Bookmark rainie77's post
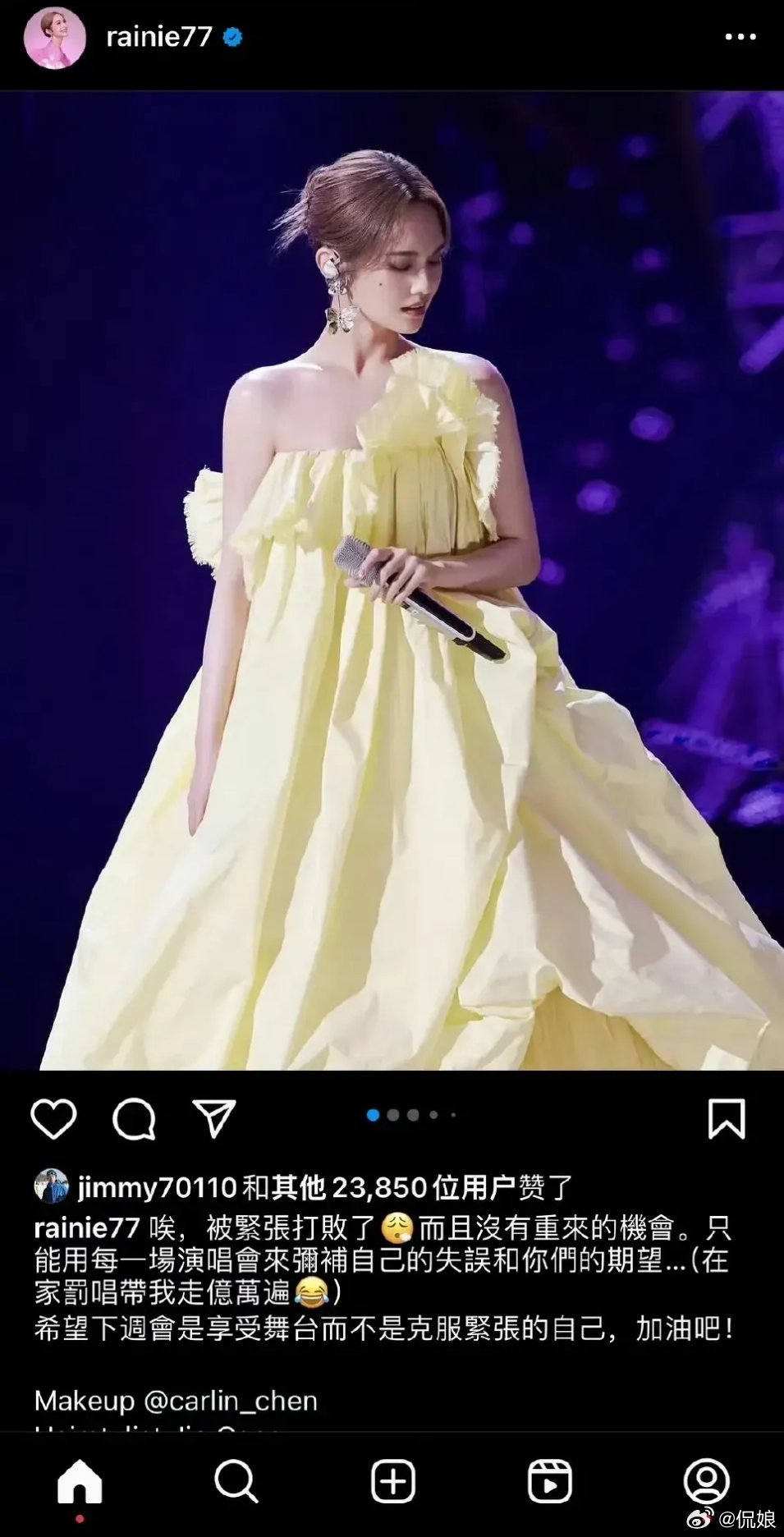The height and width of the screenshot is (1537, 784). pos(727,1118)
